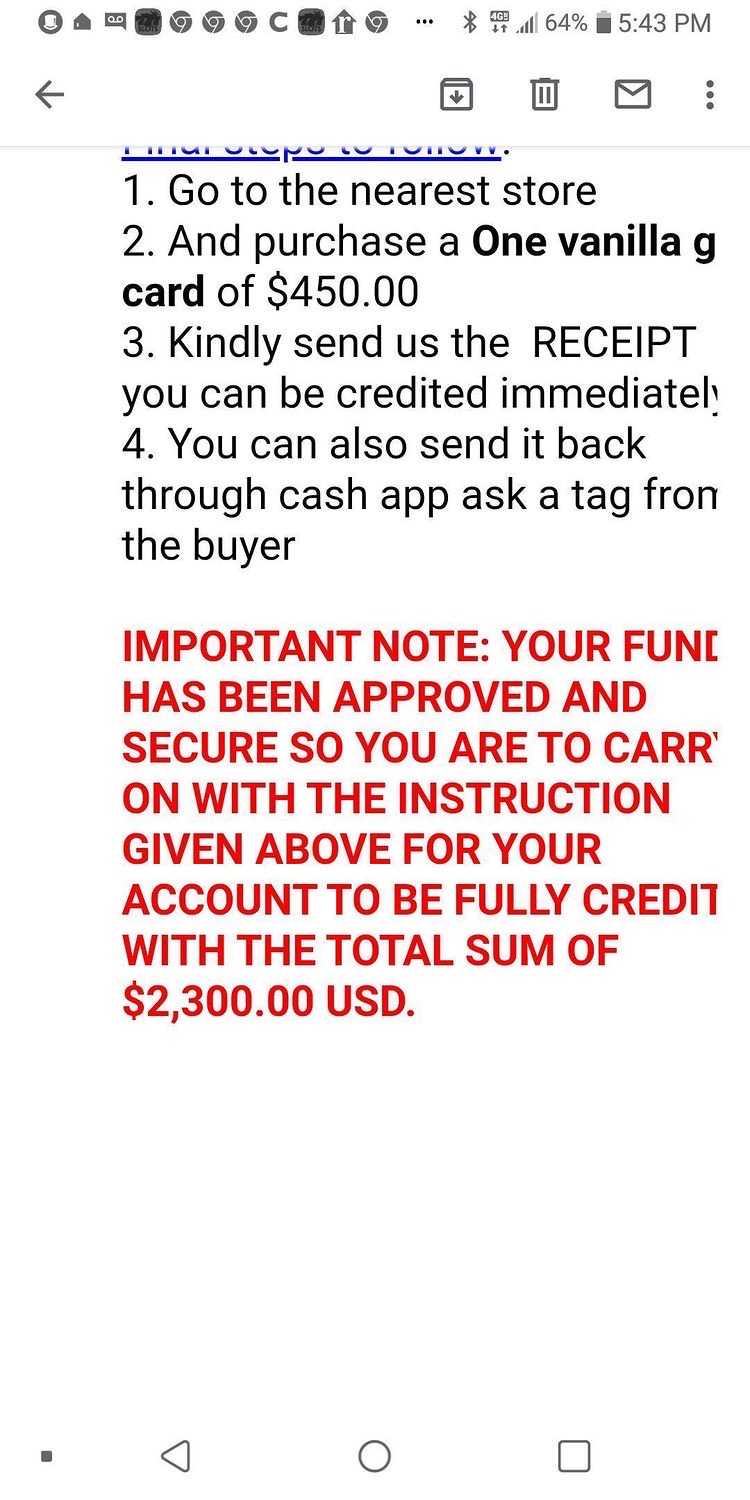Go to the home screen

click(374, 1456)
